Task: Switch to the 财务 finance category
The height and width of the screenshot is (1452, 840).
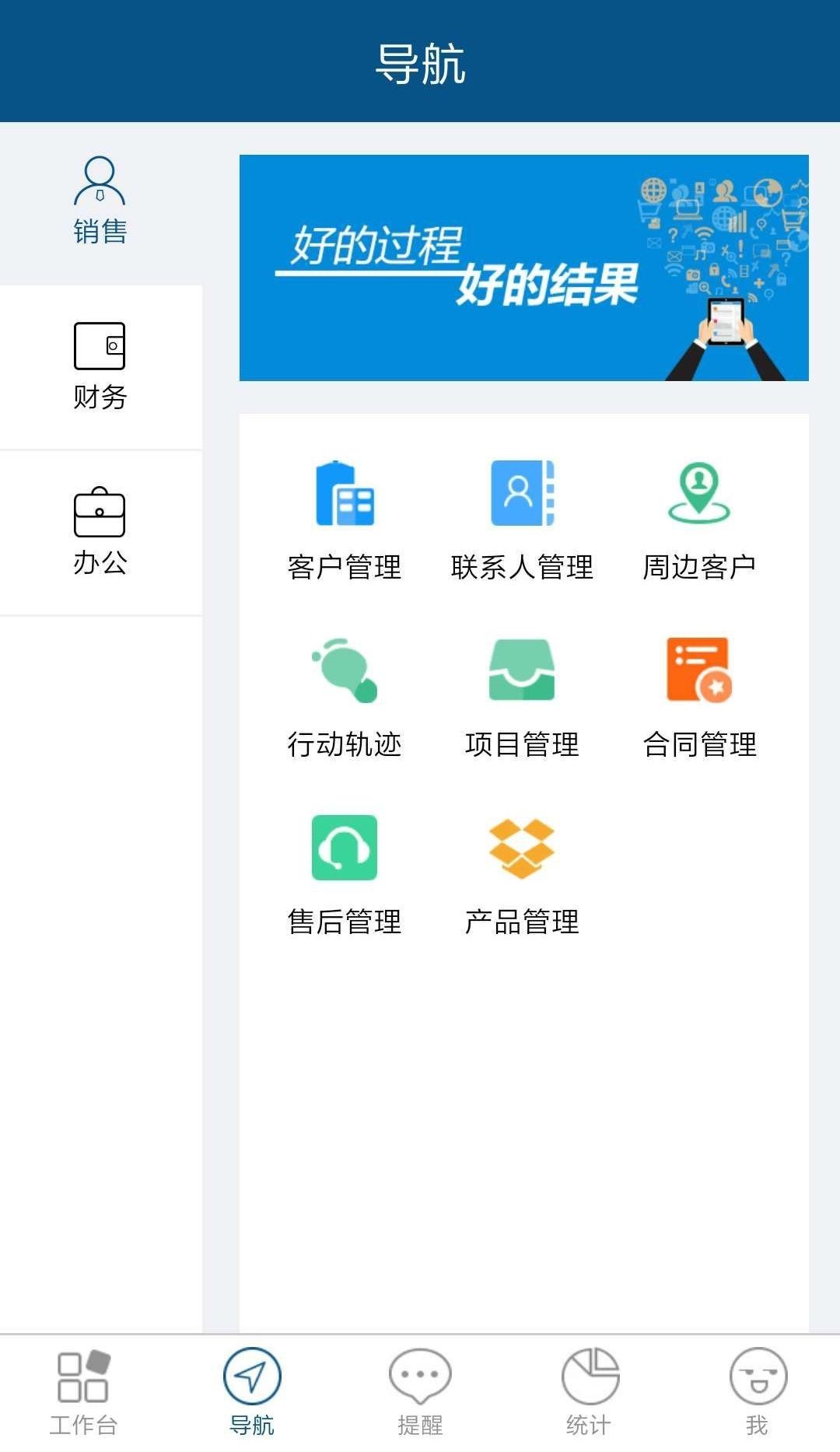Action: click(100, 366)
